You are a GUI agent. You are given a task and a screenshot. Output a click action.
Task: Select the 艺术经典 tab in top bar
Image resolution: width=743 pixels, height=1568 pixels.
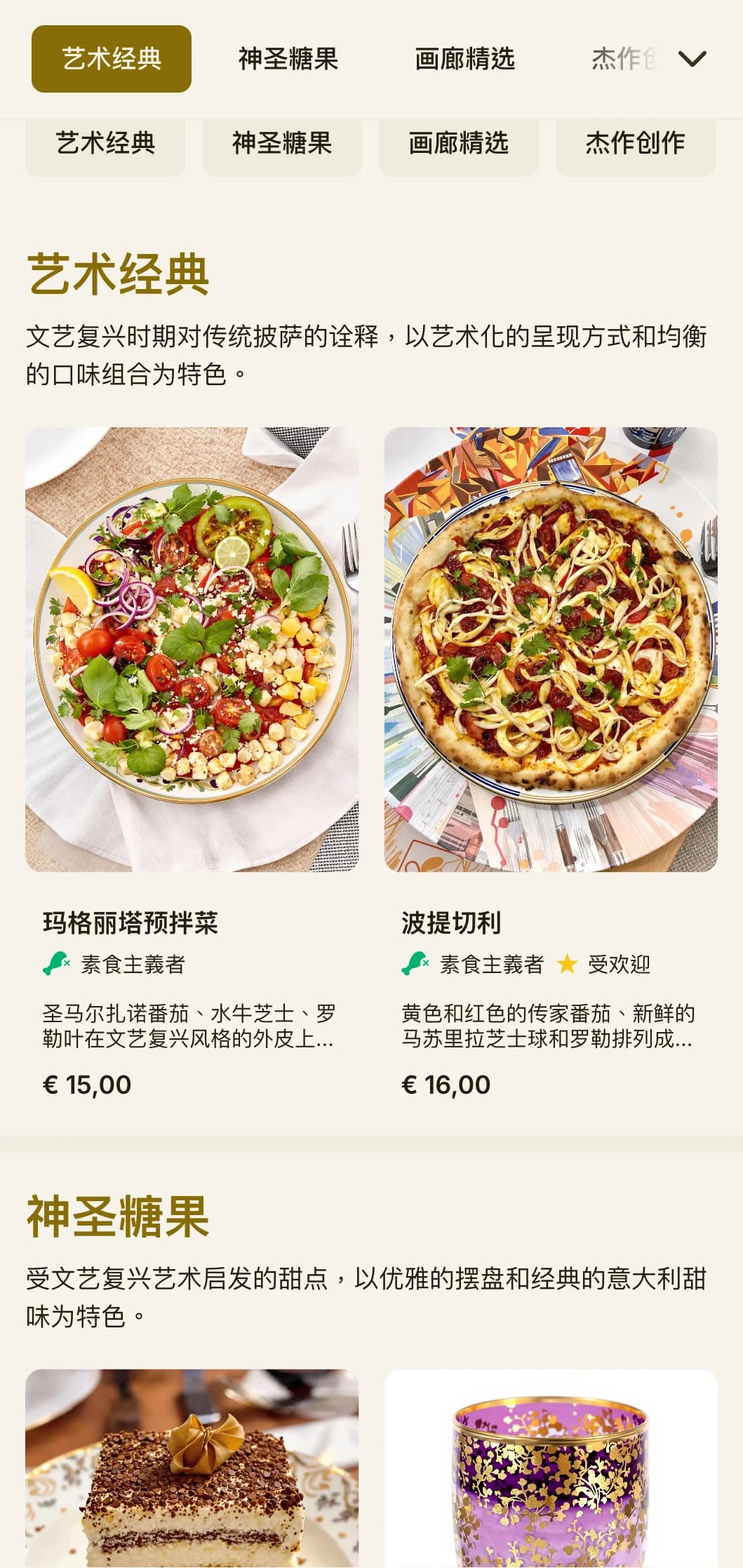112,59
